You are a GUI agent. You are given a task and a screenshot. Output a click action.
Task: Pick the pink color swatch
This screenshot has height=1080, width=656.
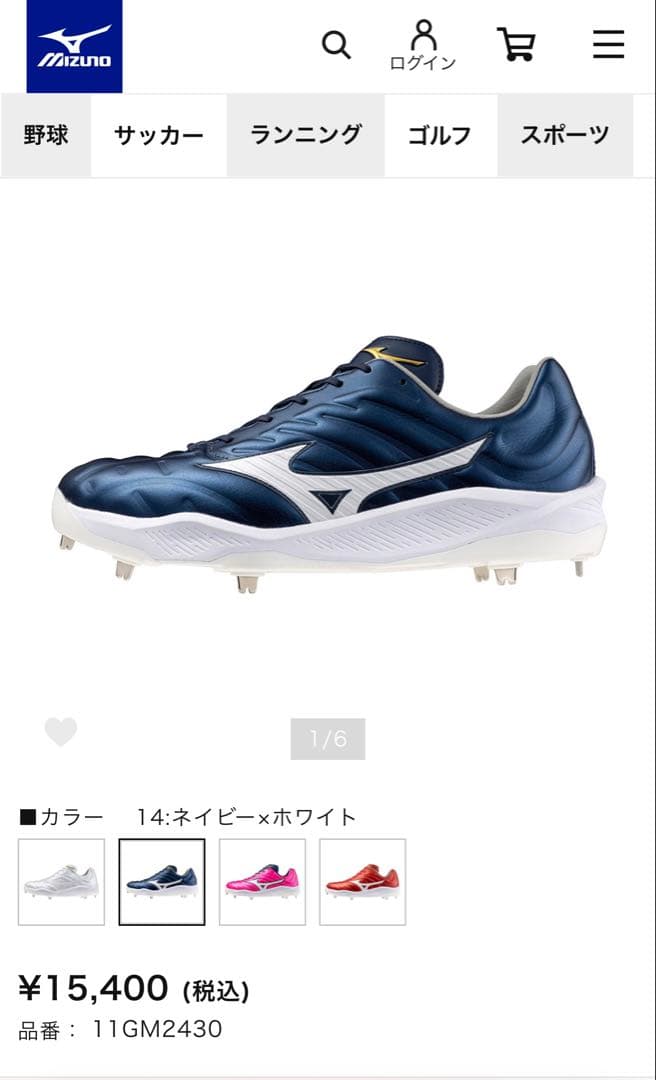[262, 881]
